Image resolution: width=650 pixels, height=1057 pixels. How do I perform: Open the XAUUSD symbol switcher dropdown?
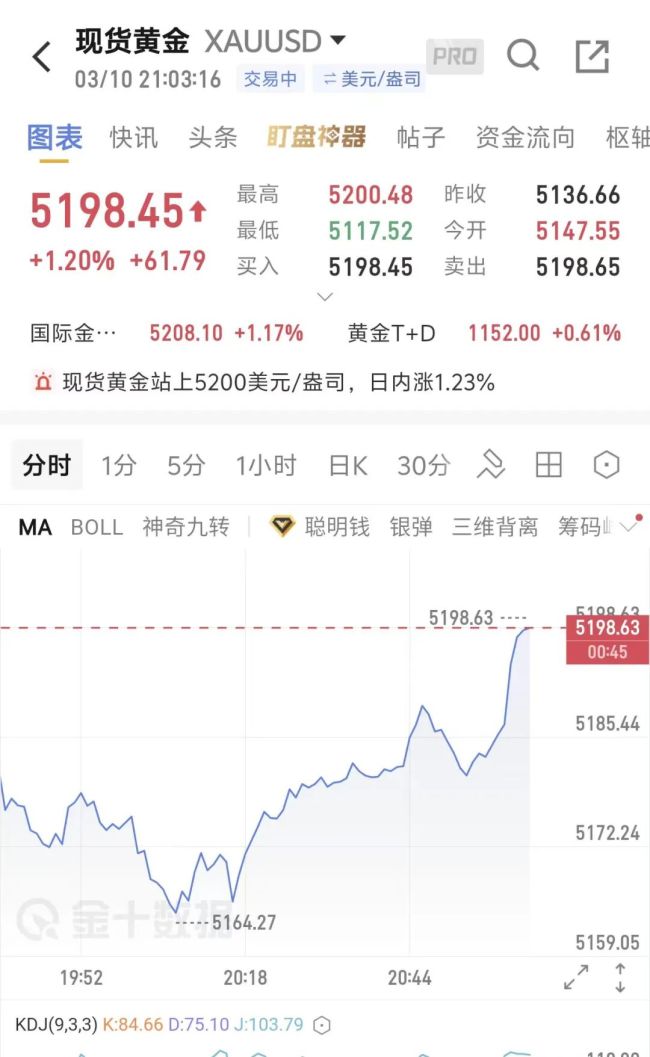tap(337, 41)
